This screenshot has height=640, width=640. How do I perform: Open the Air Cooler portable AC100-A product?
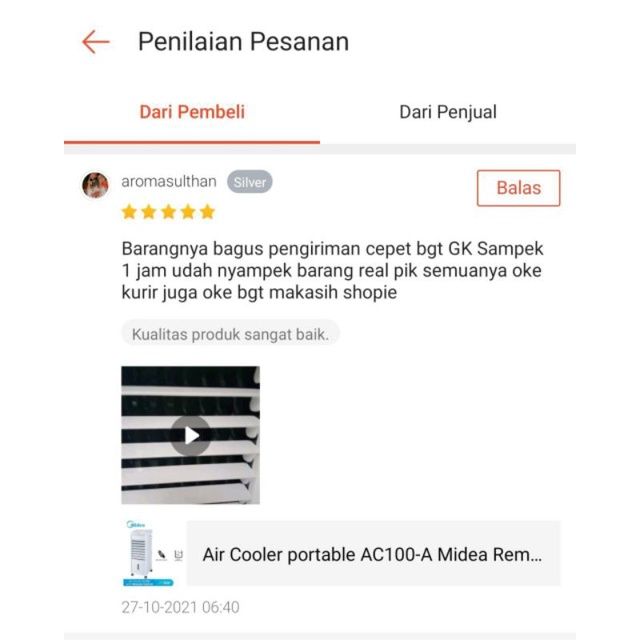pyautogui.click(x=372, y=554)
